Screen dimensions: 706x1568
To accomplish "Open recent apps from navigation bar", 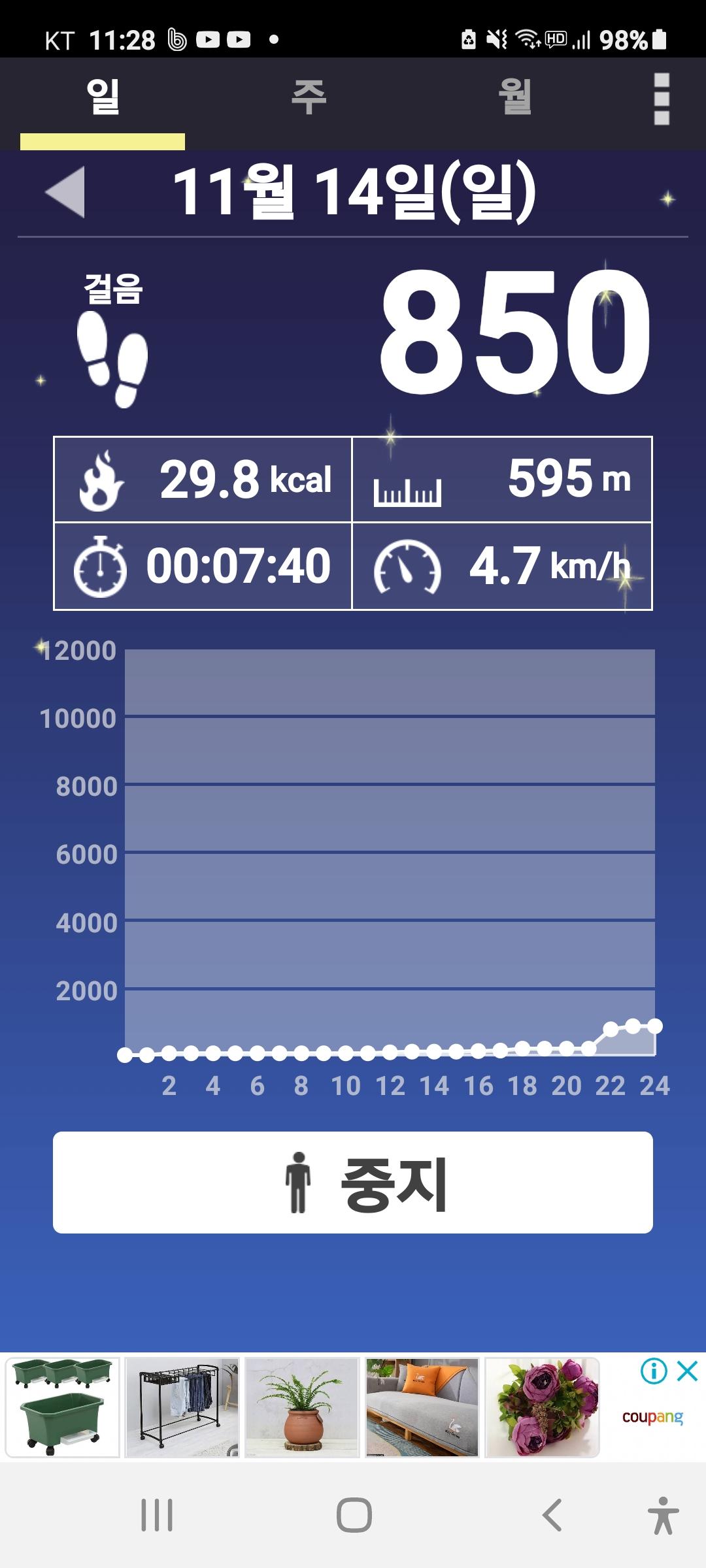I will [x=157, y=1515].
